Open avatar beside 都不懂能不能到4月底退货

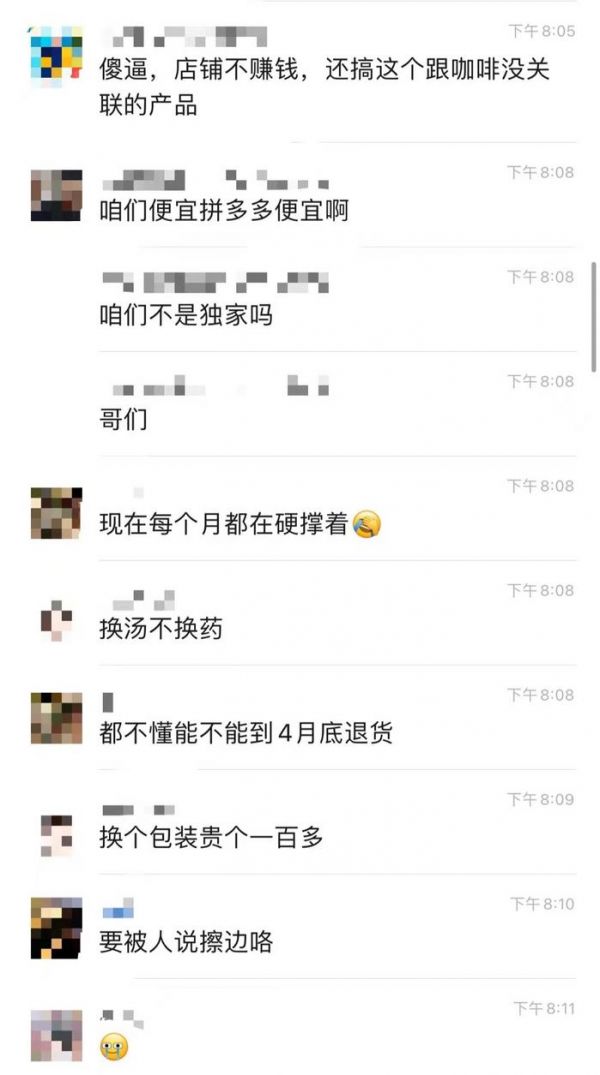coord(56,718)
